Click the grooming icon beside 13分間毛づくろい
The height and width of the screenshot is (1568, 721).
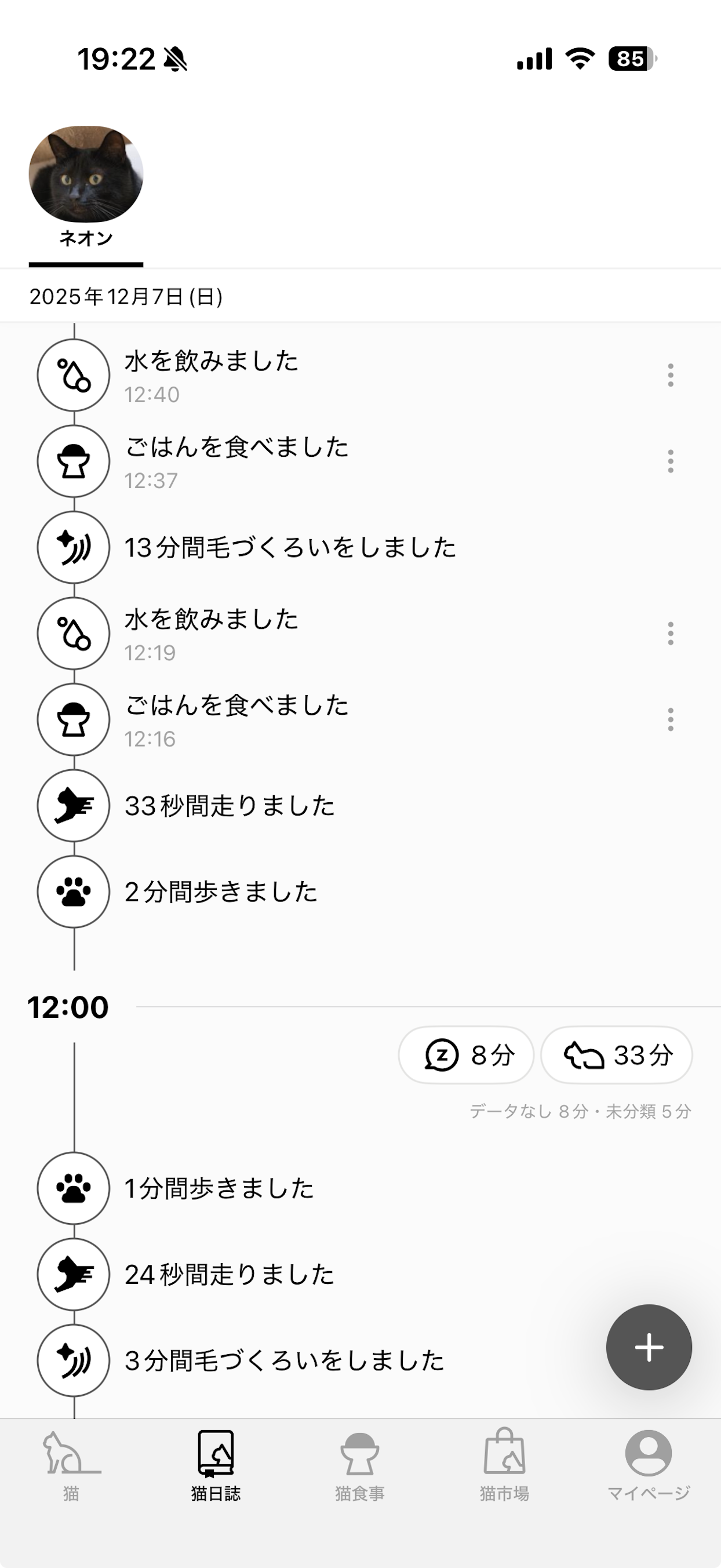pos(73,547)
